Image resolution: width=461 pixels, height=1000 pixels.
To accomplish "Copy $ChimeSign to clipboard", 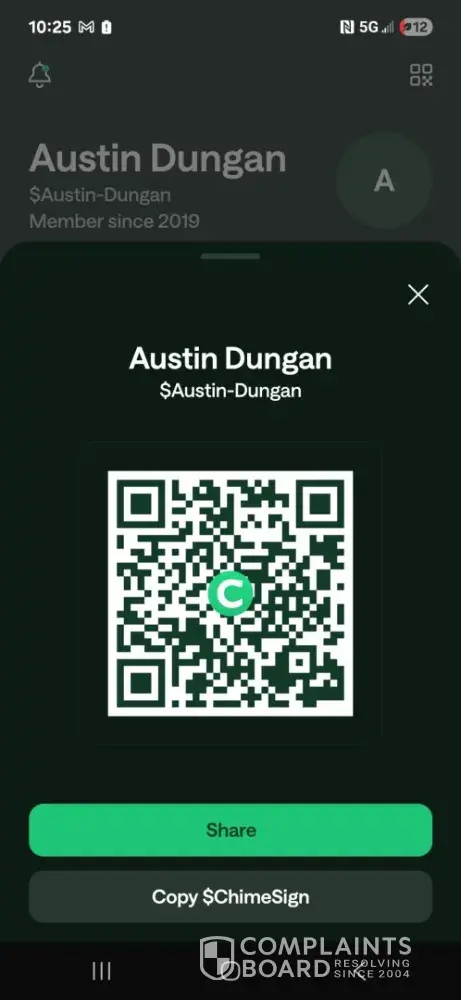I will coord(230,897).
